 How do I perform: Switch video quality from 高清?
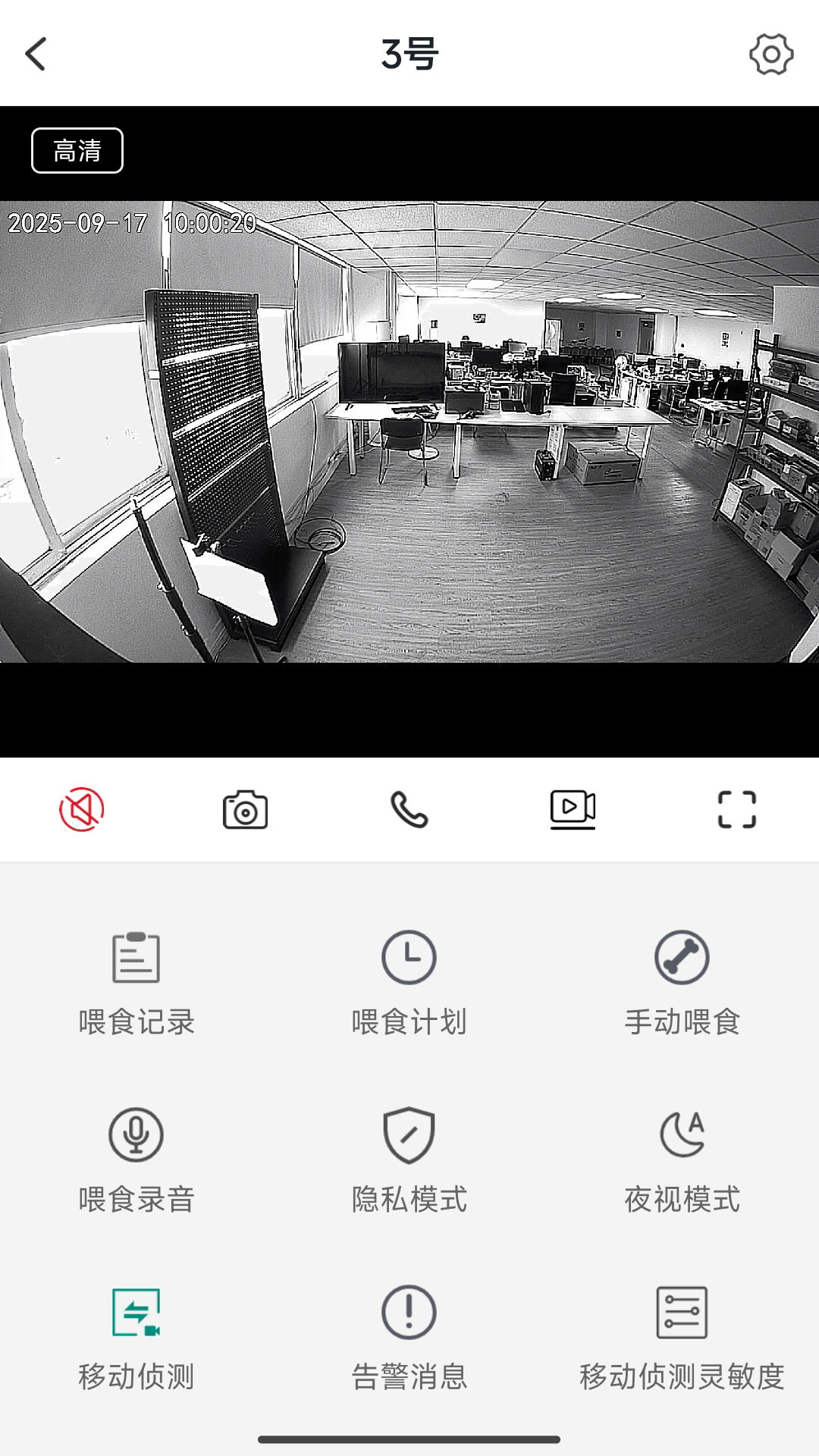(77, 150)
